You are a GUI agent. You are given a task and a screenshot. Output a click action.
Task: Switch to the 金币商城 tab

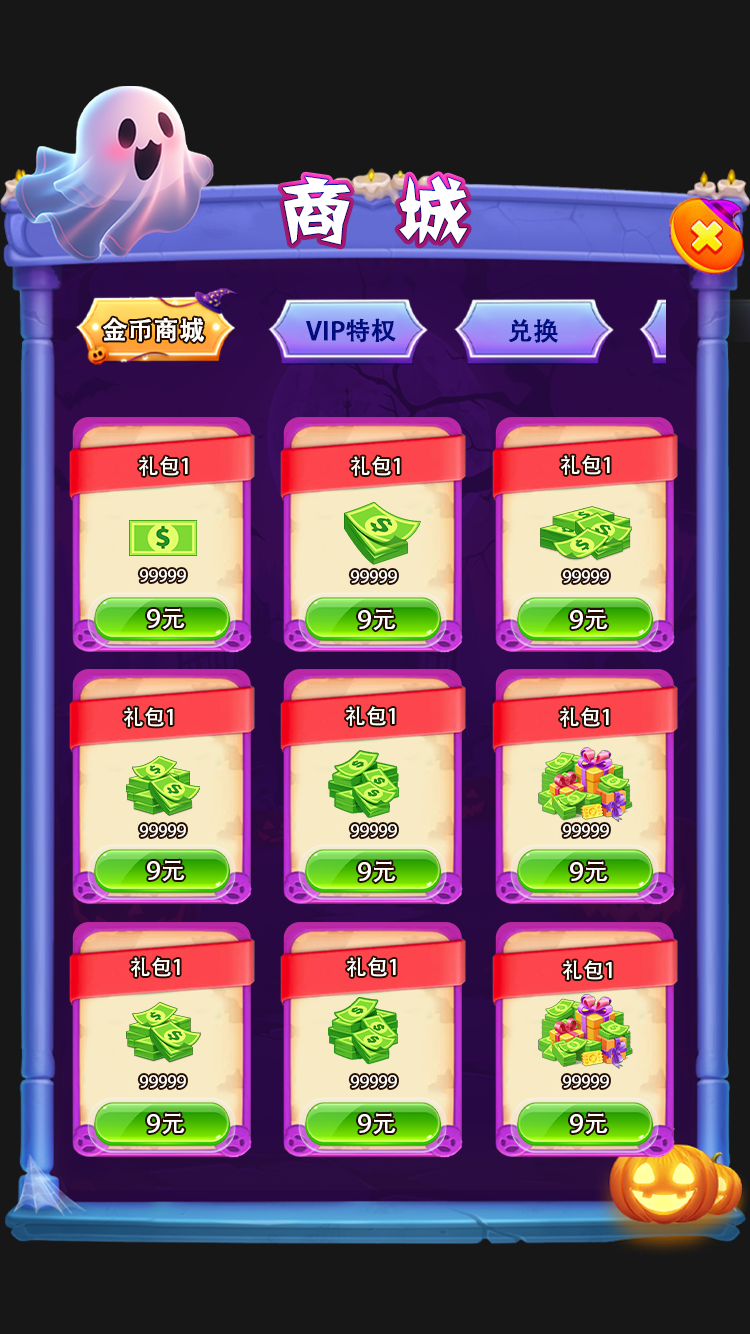(x=155, y=330)
